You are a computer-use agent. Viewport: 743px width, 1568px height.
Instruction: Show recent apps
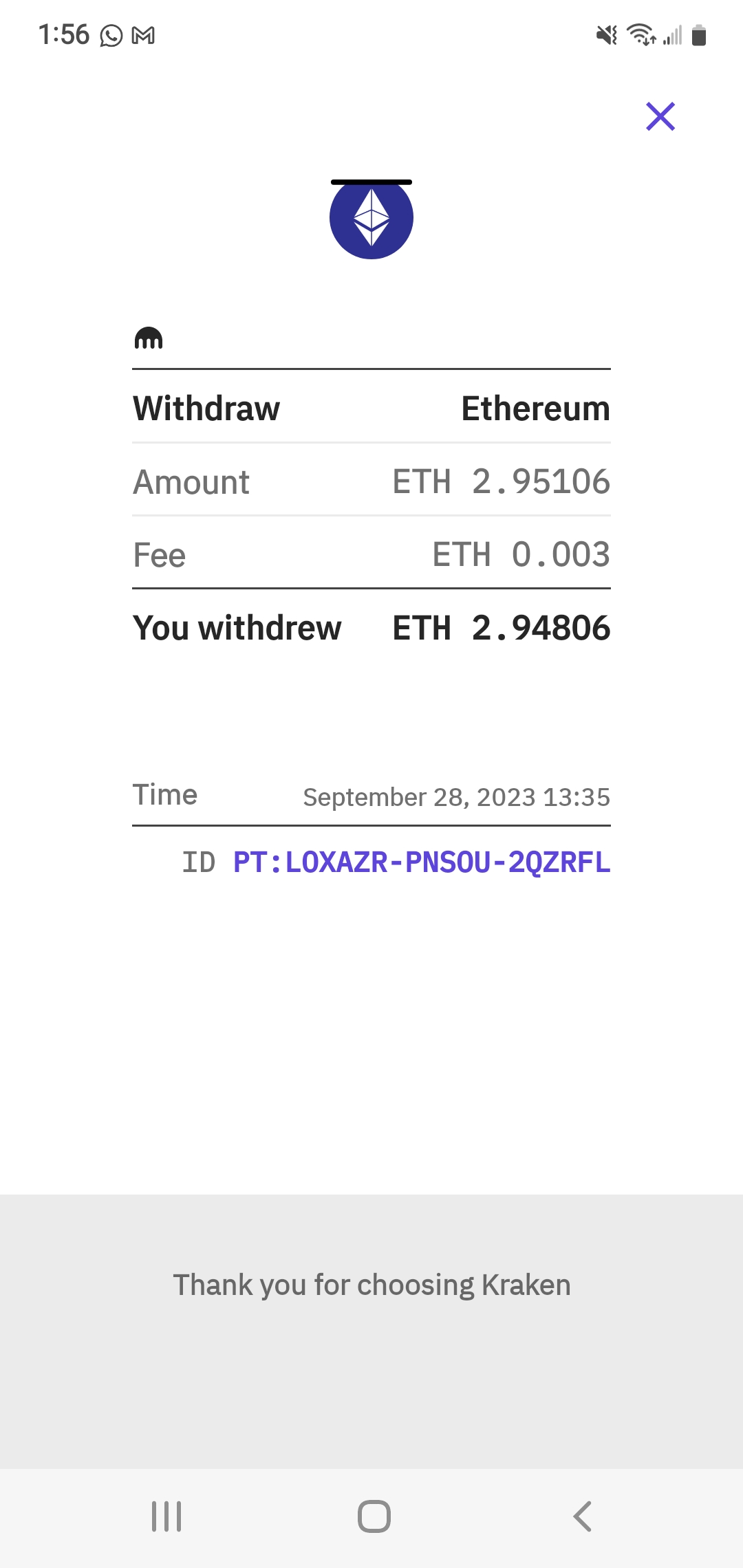click(x=166, y=1516)
